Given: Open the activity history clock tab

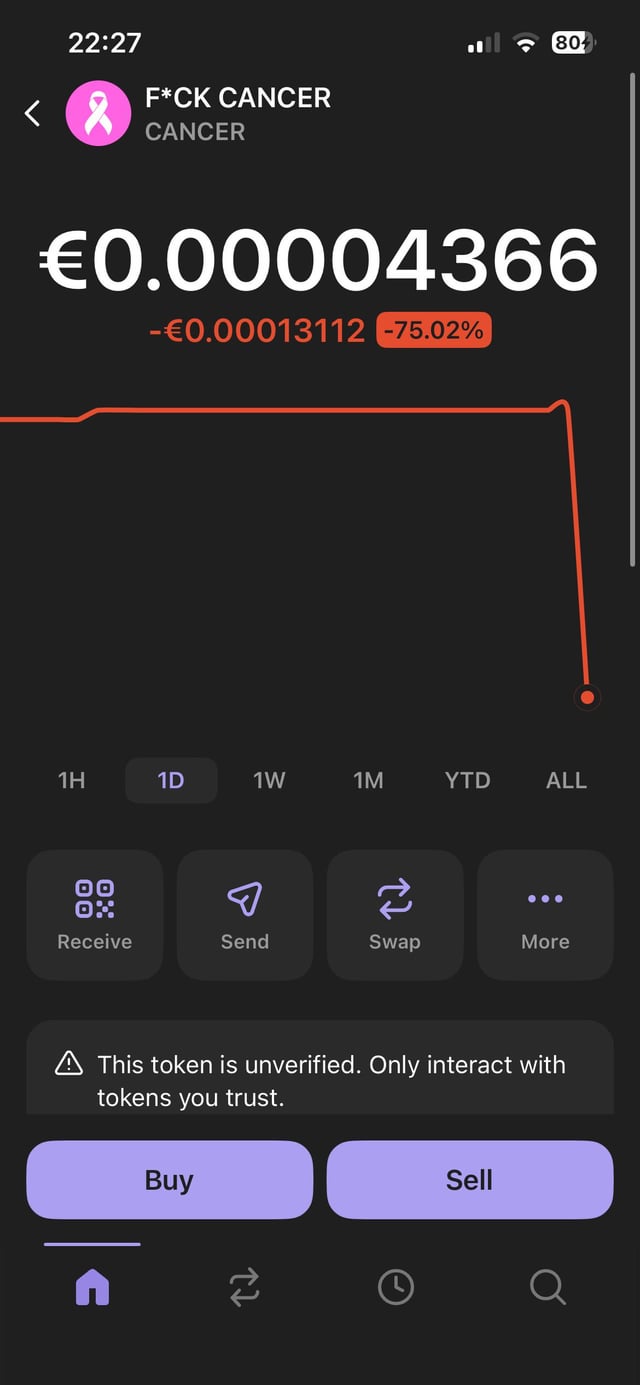Looking at the screenshot, I should coord(396,1287).
